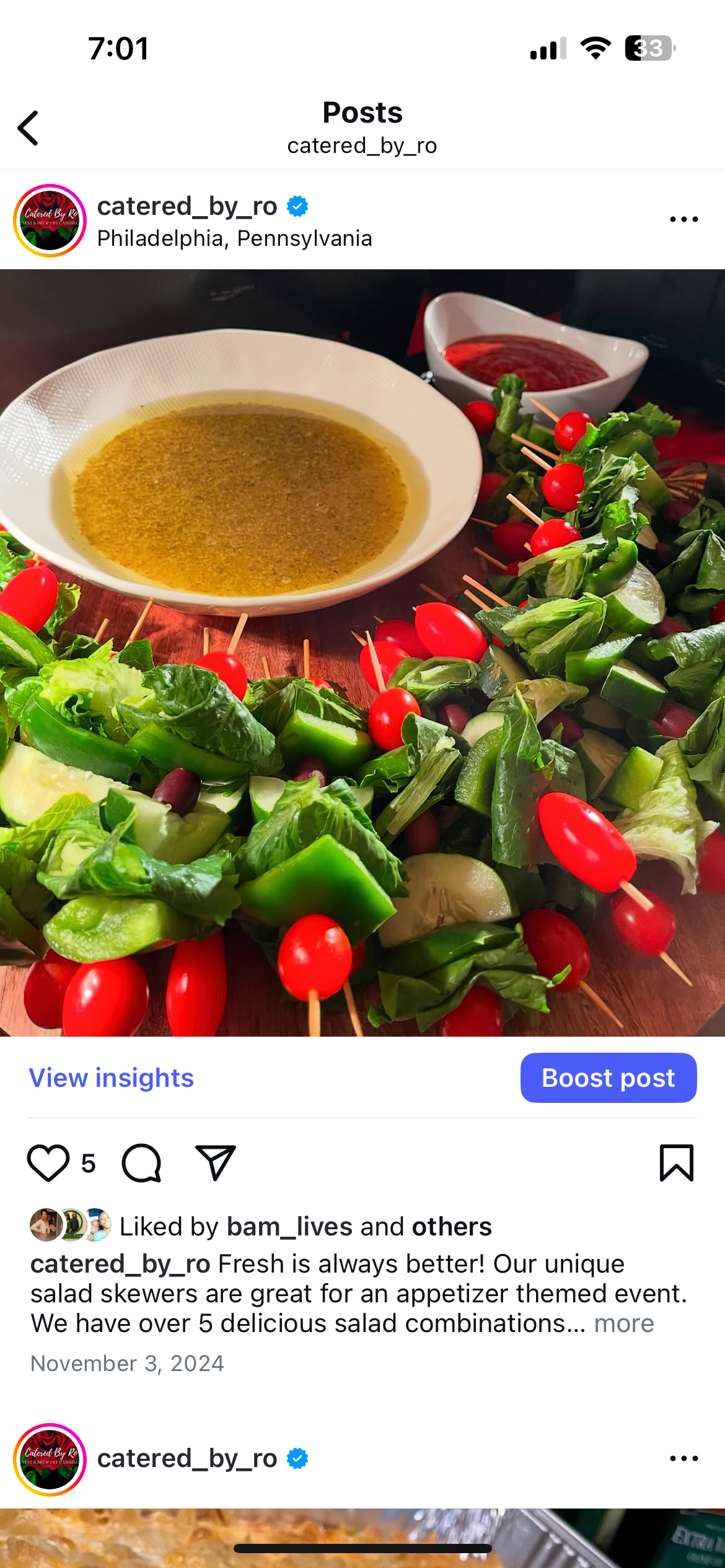Image resolution: width=725 pixels, height=1568 pixels.
Task: Open the Philadelphia, Pennsylvania location
Action: (x=234, y=238)
